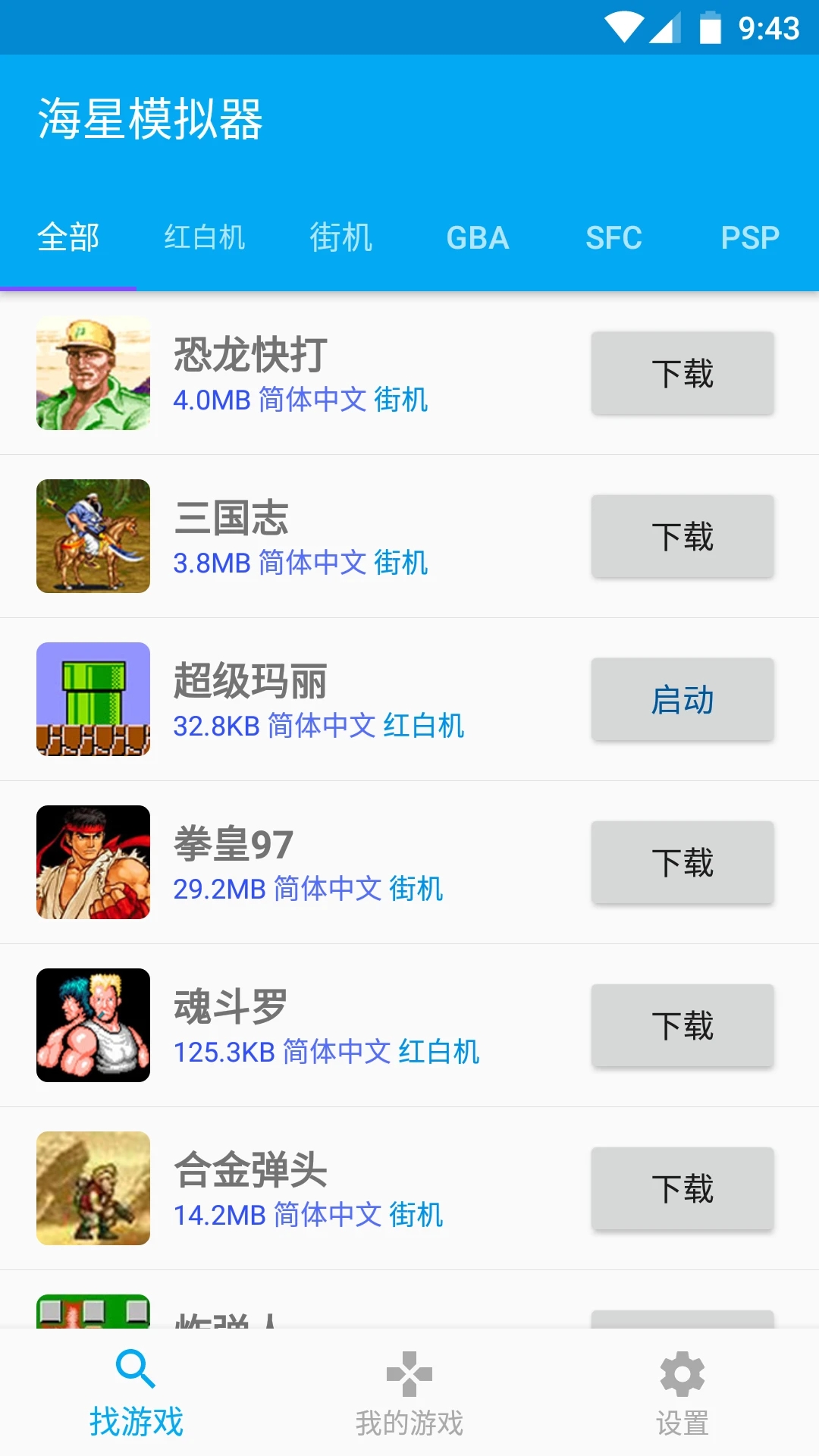Click the 三国志 horse rider thumbnail
819x1456 pixels.
tap(93, 536)
